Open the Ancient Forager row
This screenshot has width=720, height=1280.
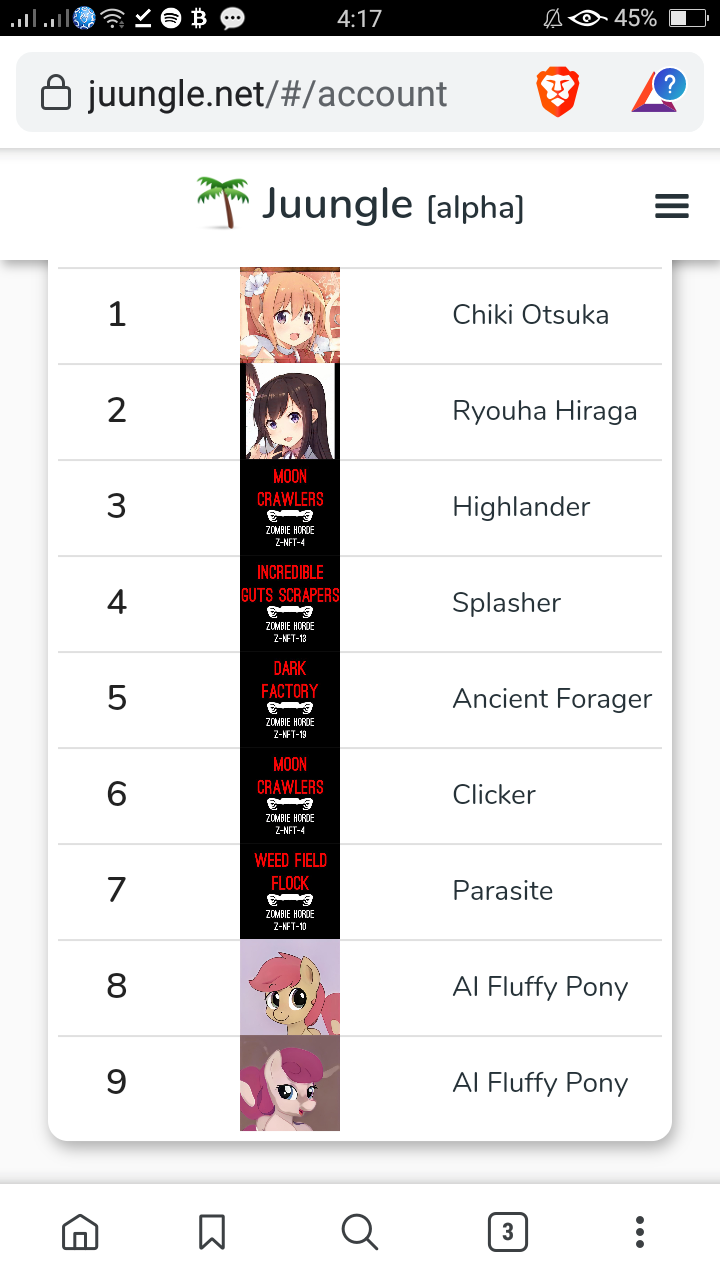(x=360, y=700)
